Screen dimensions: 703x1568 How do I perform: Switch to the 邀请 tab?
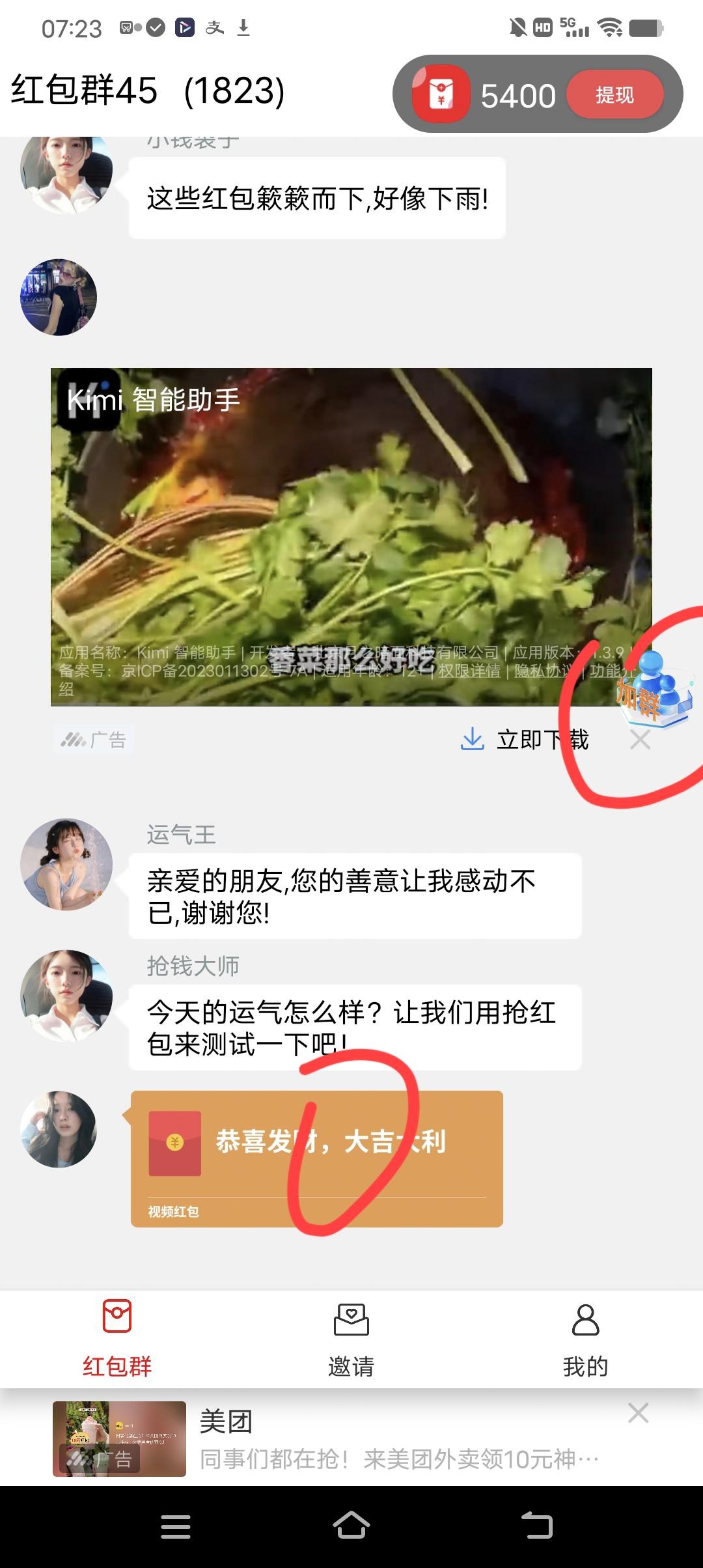tap(351, 1339)
